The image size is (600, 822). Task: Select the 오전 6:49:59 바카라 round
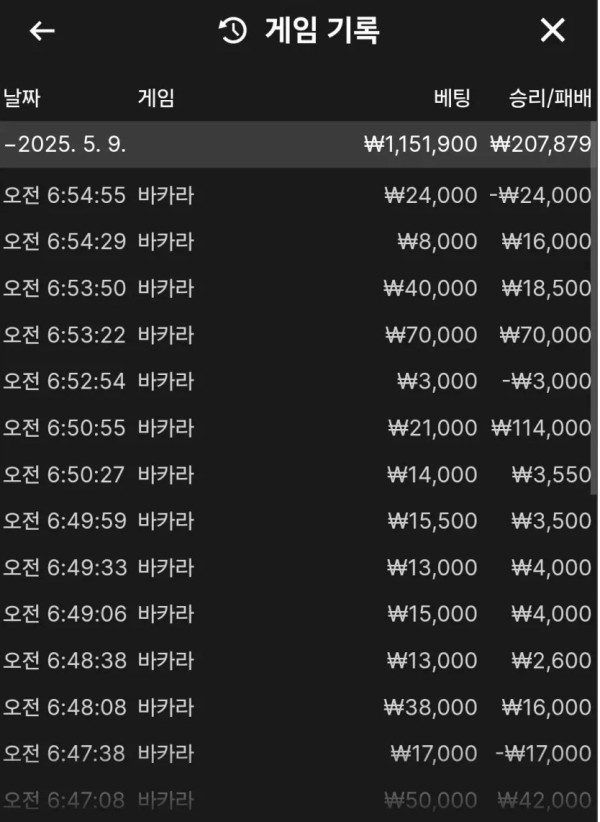pos(297,521)
